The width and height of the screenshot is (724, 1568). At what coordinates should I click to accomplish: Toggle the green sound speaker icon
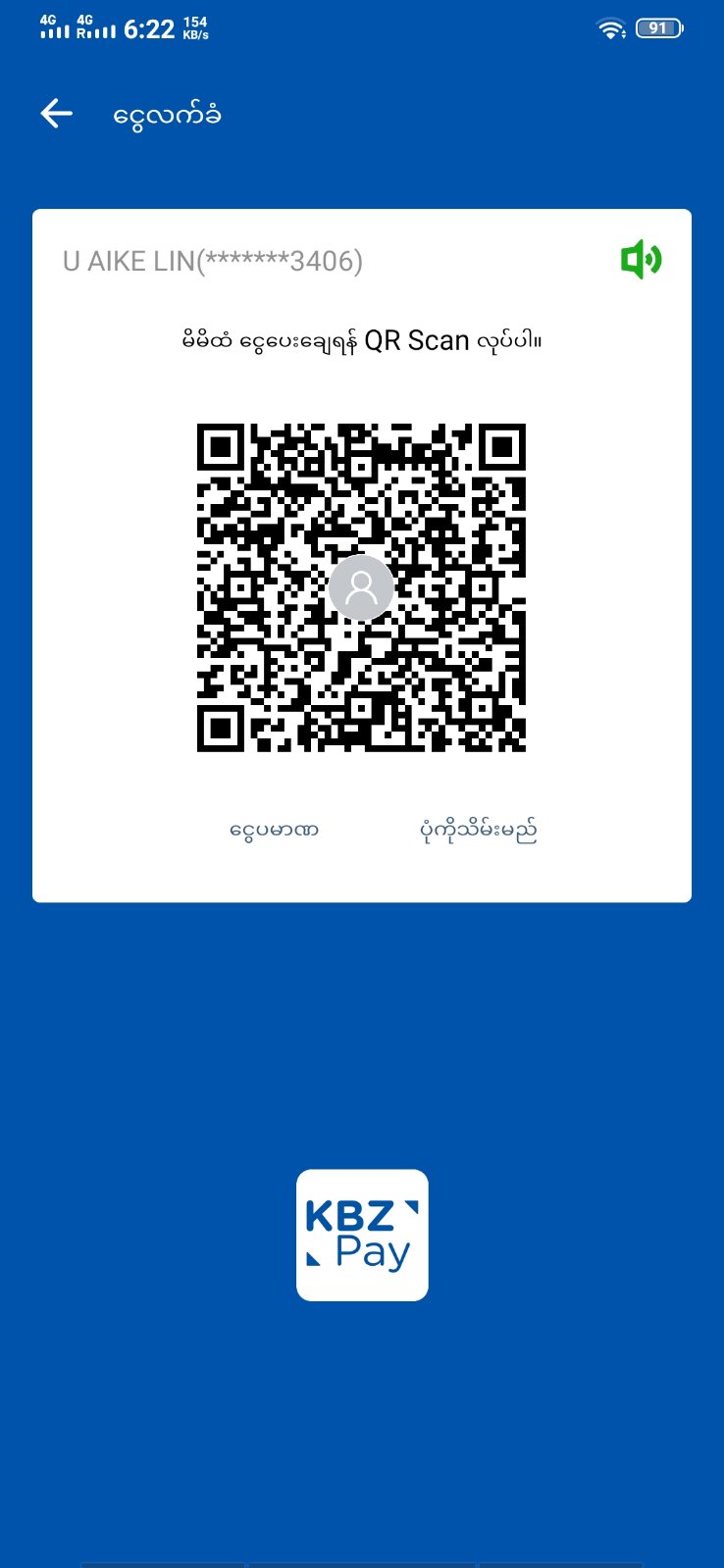coord(641,260)
